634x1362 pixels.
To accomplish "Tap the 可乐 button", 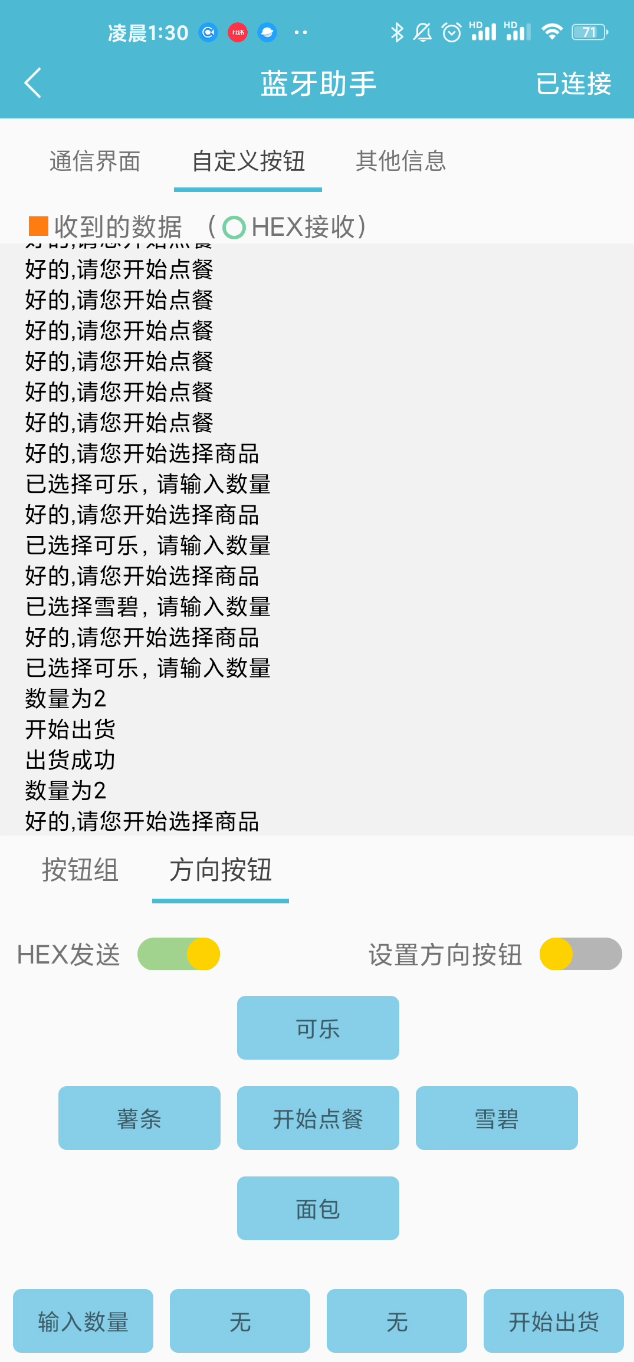I will click(x=318, y=1028).
